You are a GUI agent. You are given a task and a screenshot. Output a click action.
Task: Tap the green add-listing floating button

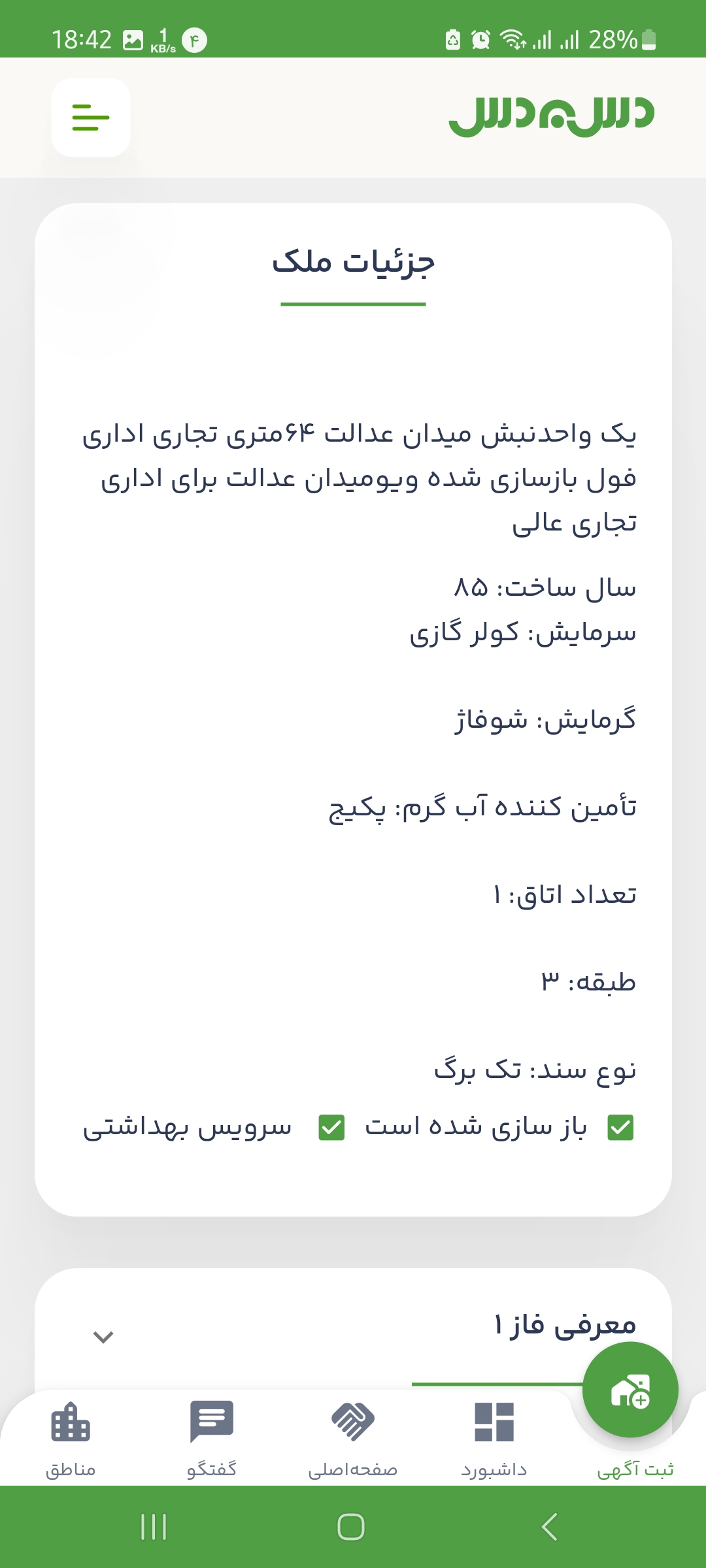630,1390
